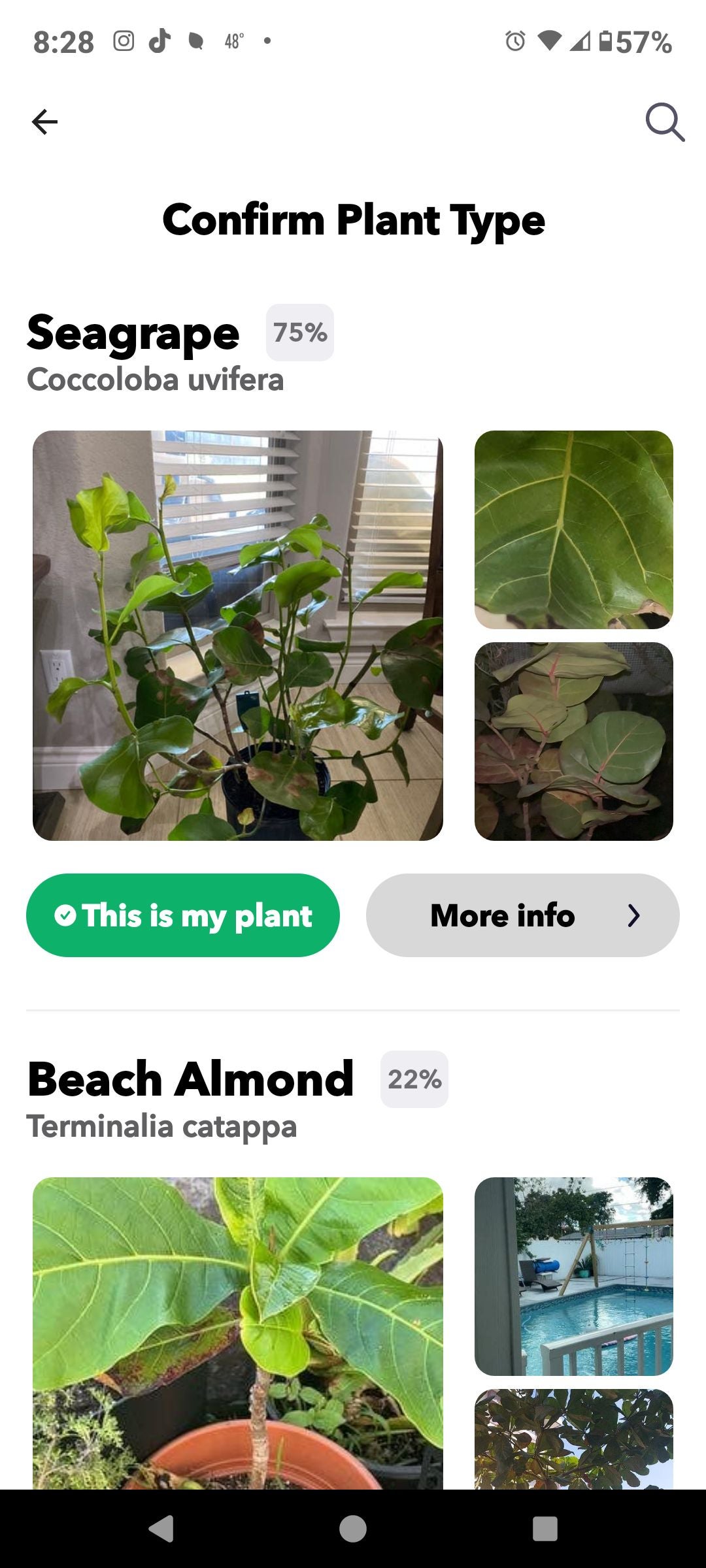View the large Beach Almond plant photo
This screenshot has height=1568, width=706.
coord(238,1333)
